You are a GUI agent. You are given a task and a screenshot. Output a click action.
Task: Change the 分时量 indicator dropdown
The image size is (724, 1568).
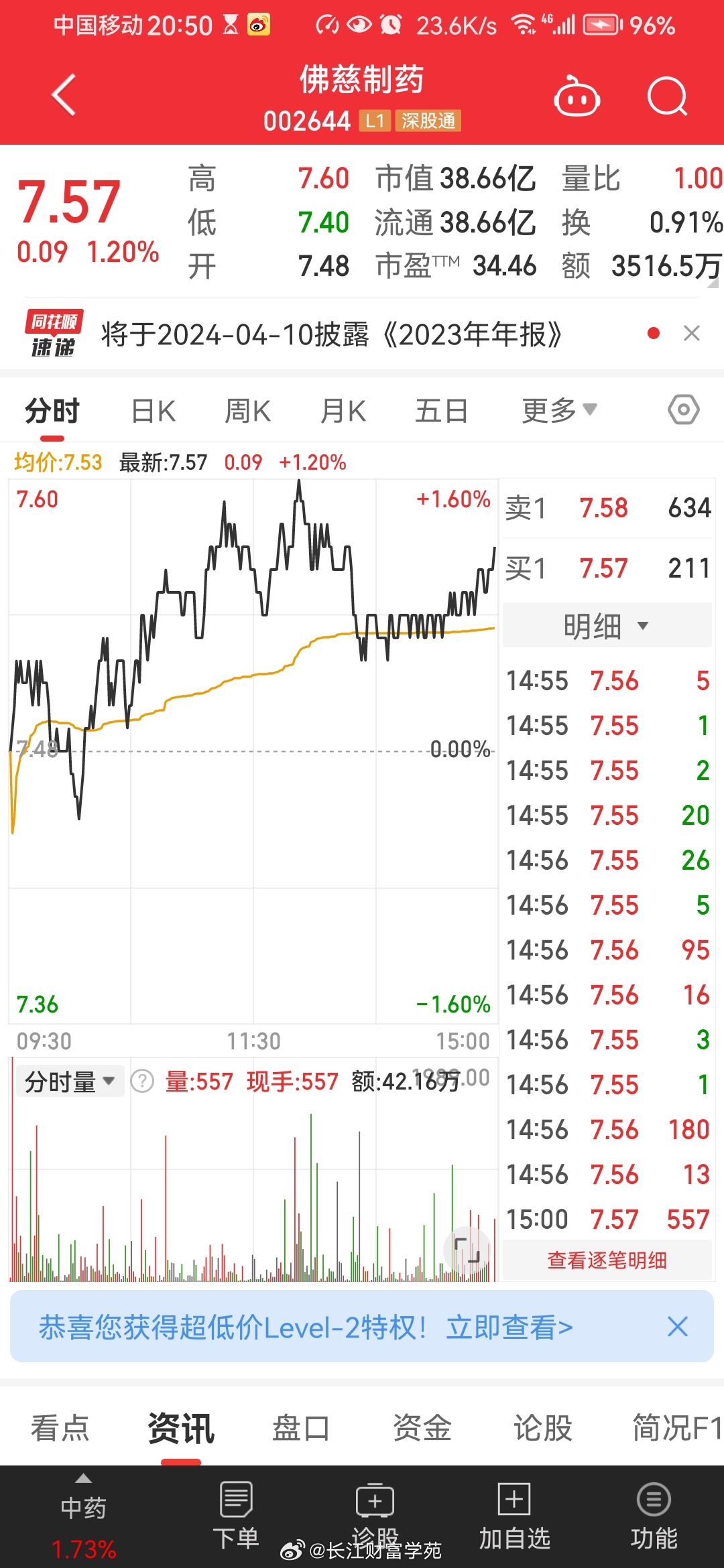tap(70, 1081)
